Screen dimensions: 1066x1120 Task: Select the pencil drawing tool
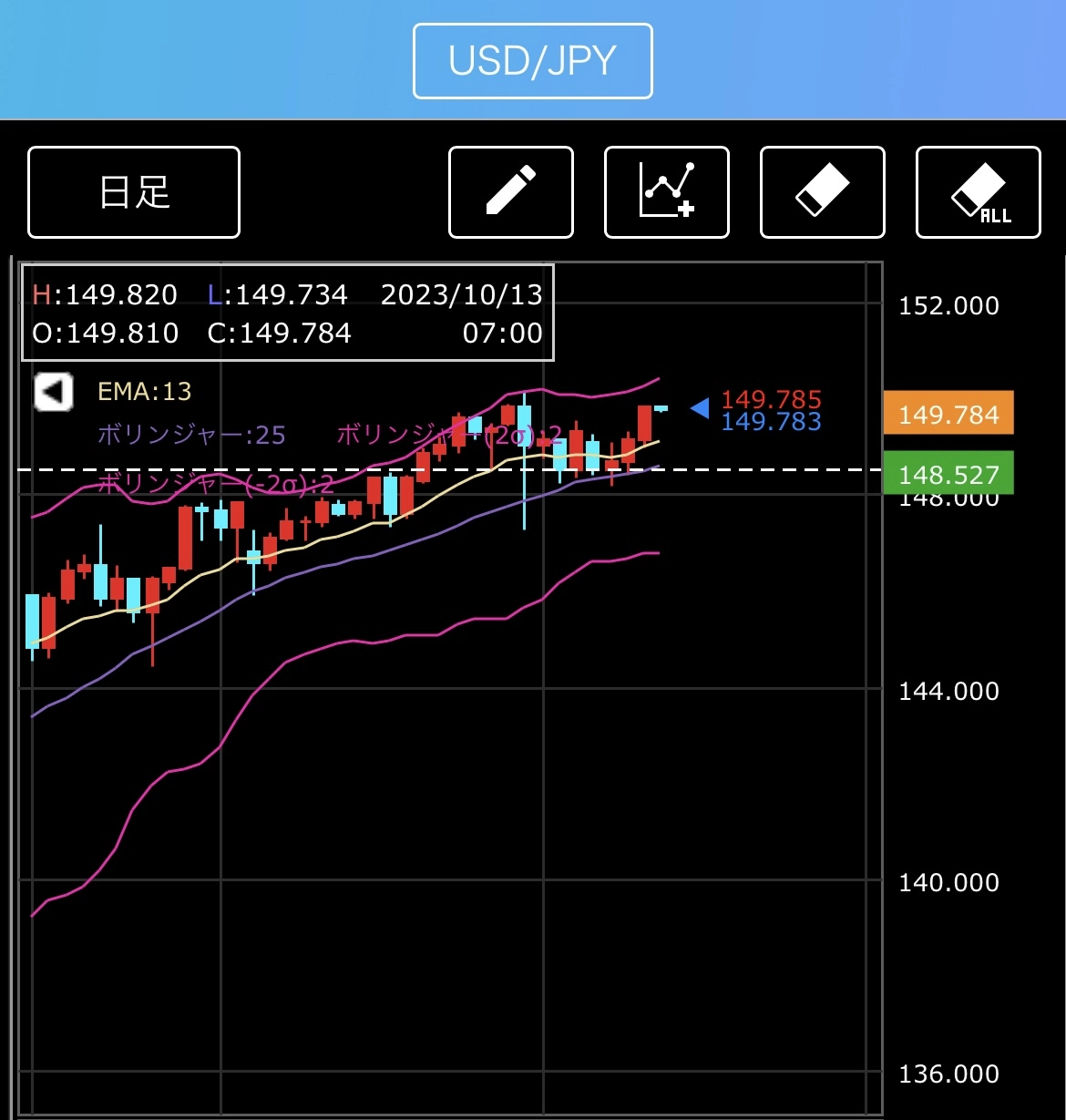tap(511, 192)
